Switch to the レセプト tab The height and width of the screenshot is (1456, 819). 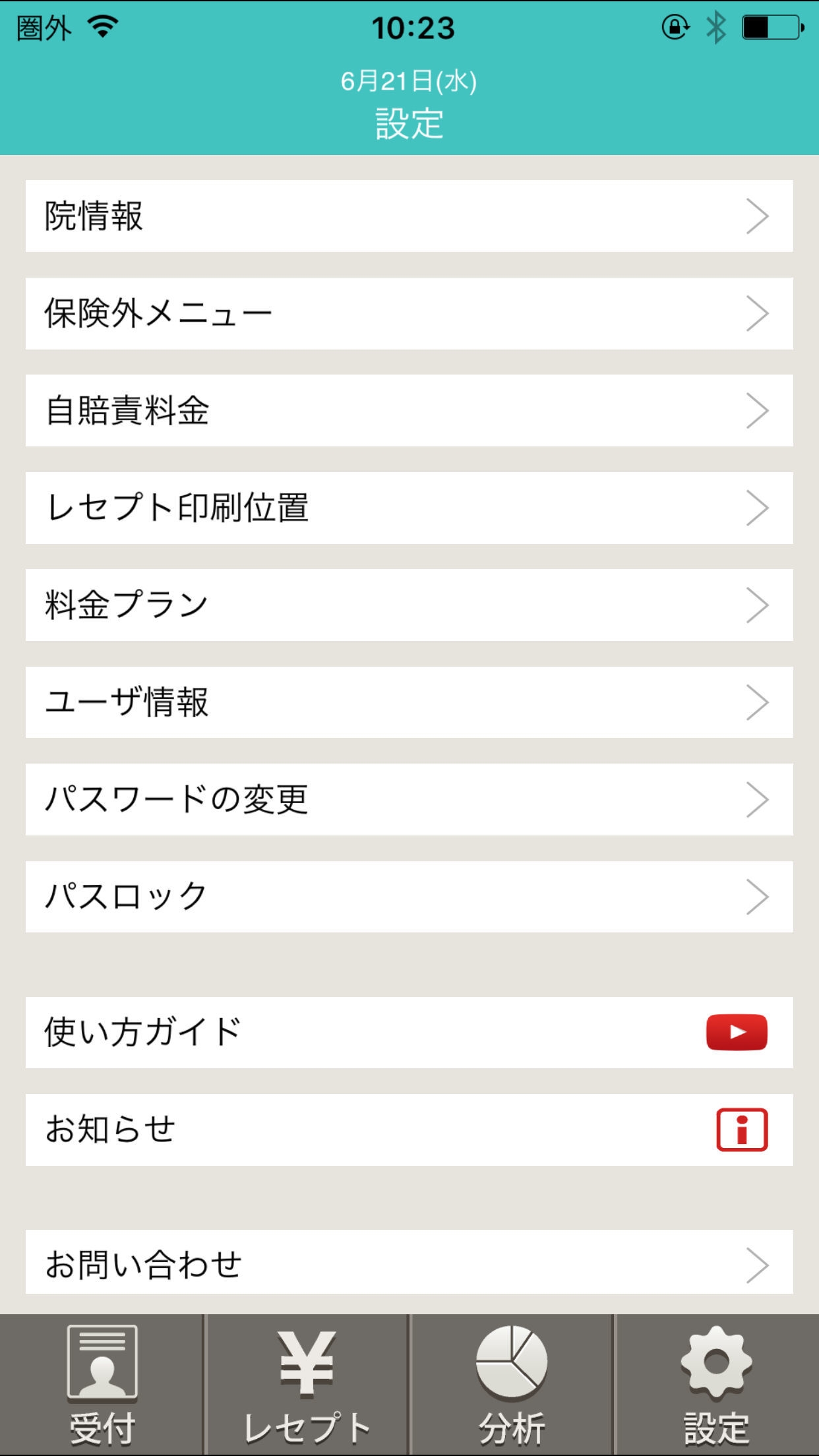pyautogui.click(x=307, y=1385)
